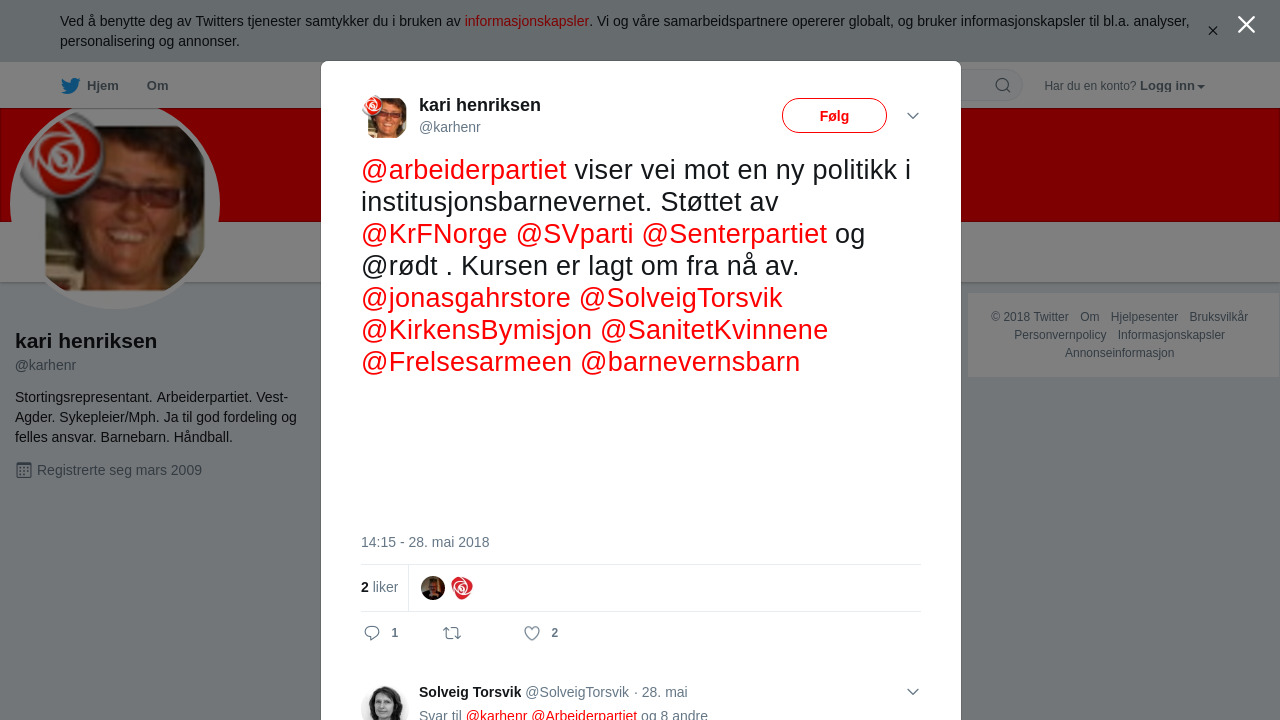Viewport: 1280px width, 720px height.
Task: Reply to kari henriksen's tweet
Action: coord(372,633)
